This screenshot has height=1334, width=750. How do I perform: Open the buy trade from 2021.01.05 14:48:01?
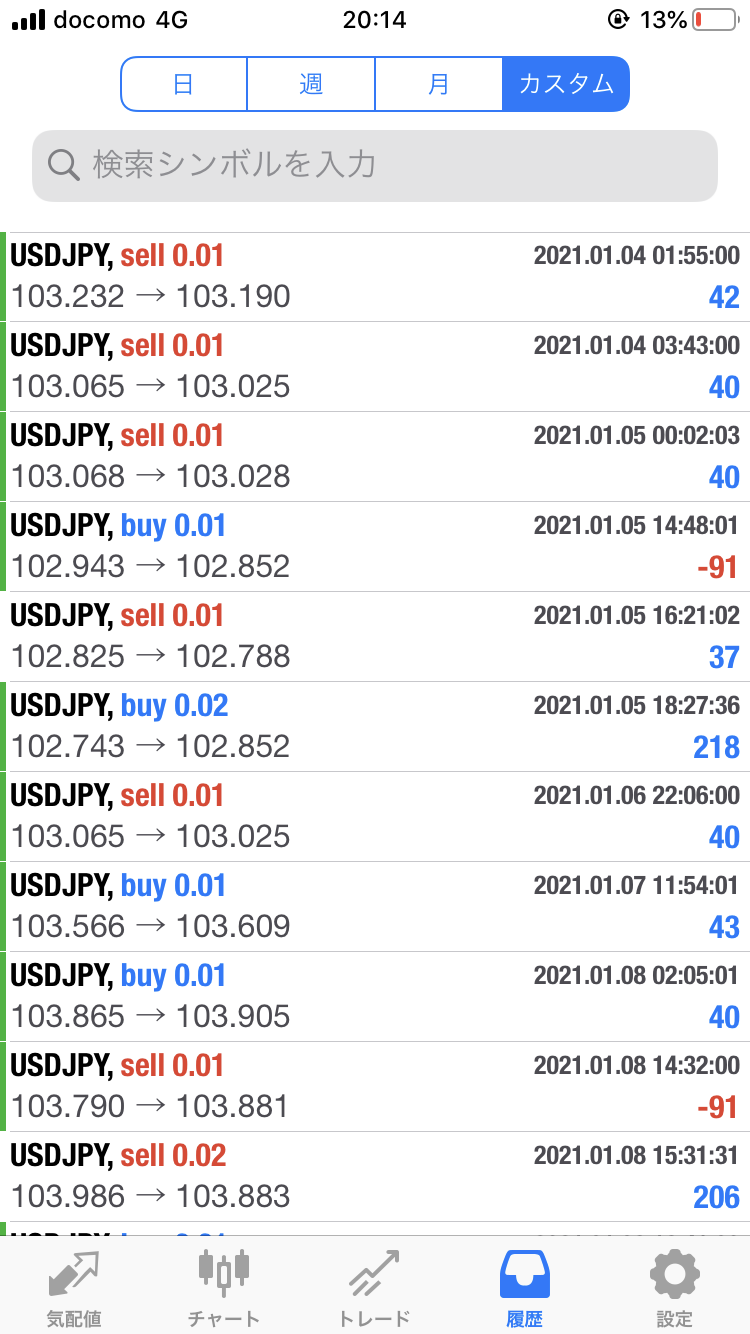click(x=375, y=547)
